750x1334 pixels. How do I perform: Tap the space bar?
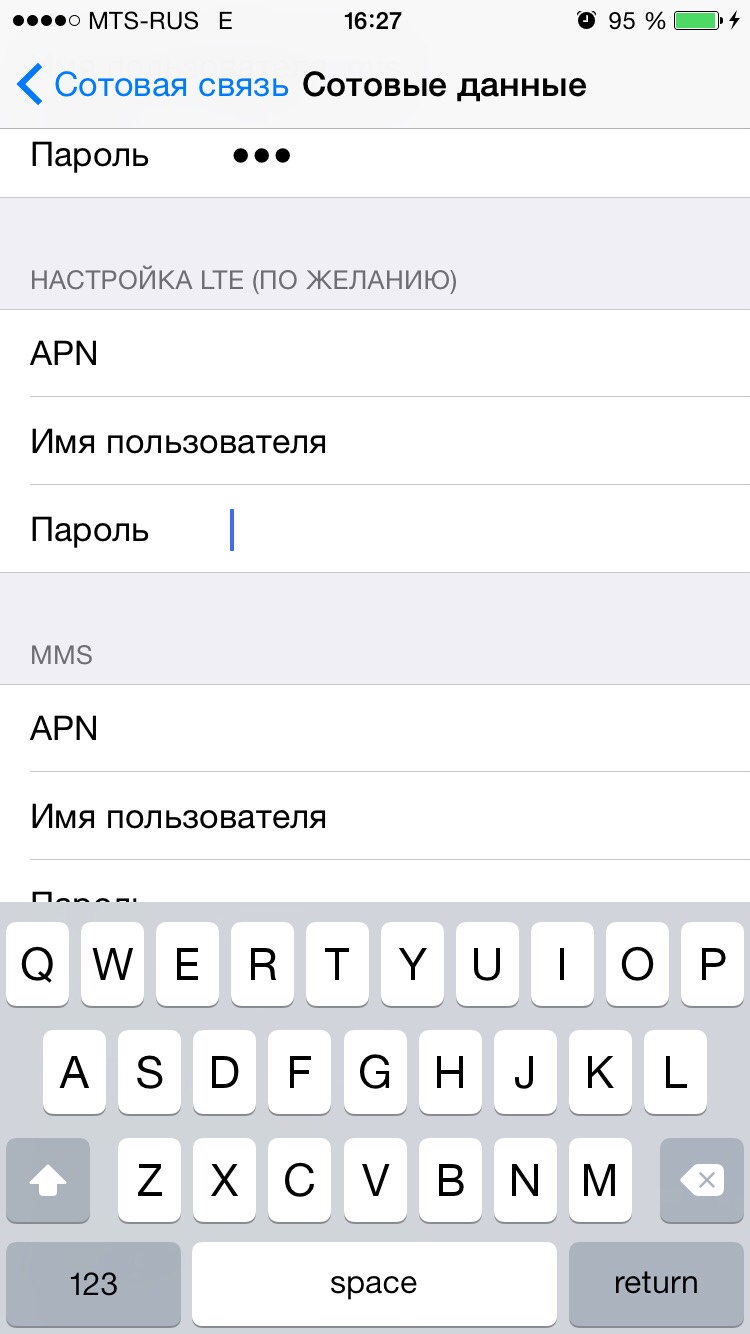(x=373, y=1283)
